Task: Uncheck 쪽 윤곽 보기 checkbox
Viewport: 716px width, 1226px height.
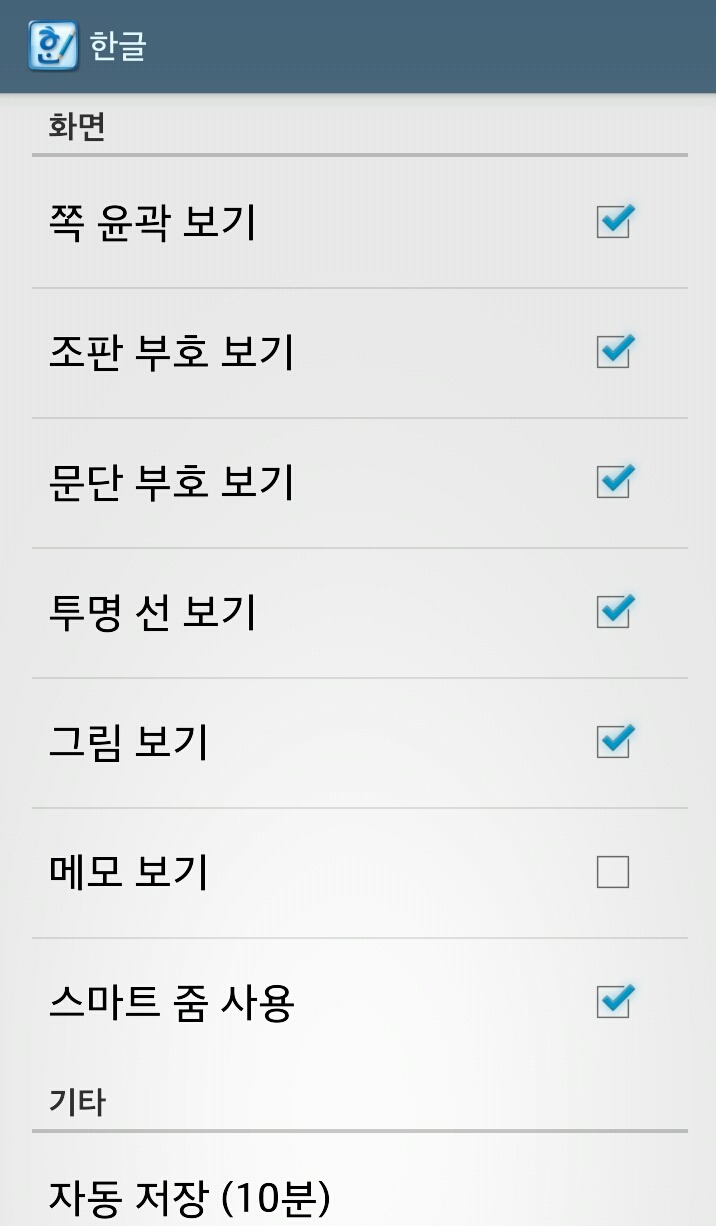Action: point(613,221)
